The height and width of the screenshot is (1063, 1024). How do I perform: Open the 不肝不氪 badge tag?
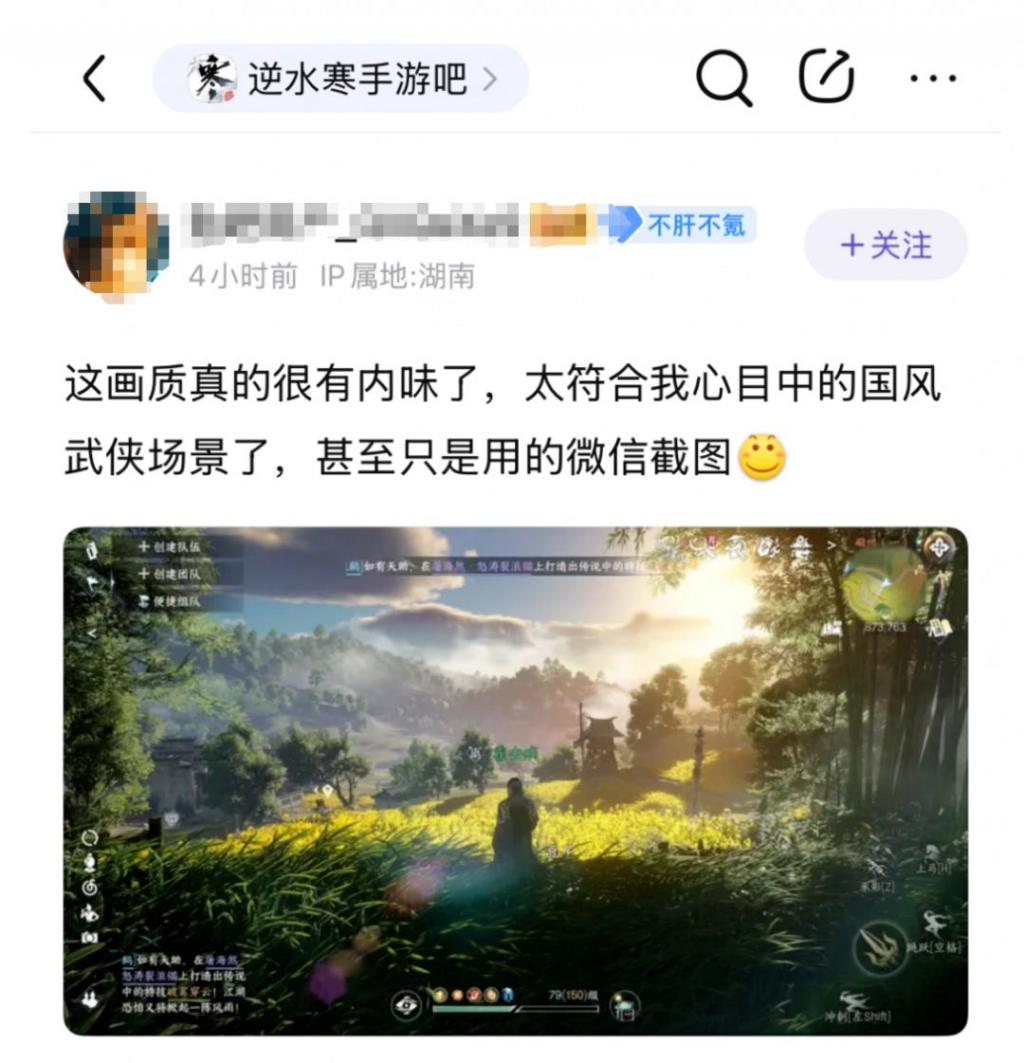[684, 225]
